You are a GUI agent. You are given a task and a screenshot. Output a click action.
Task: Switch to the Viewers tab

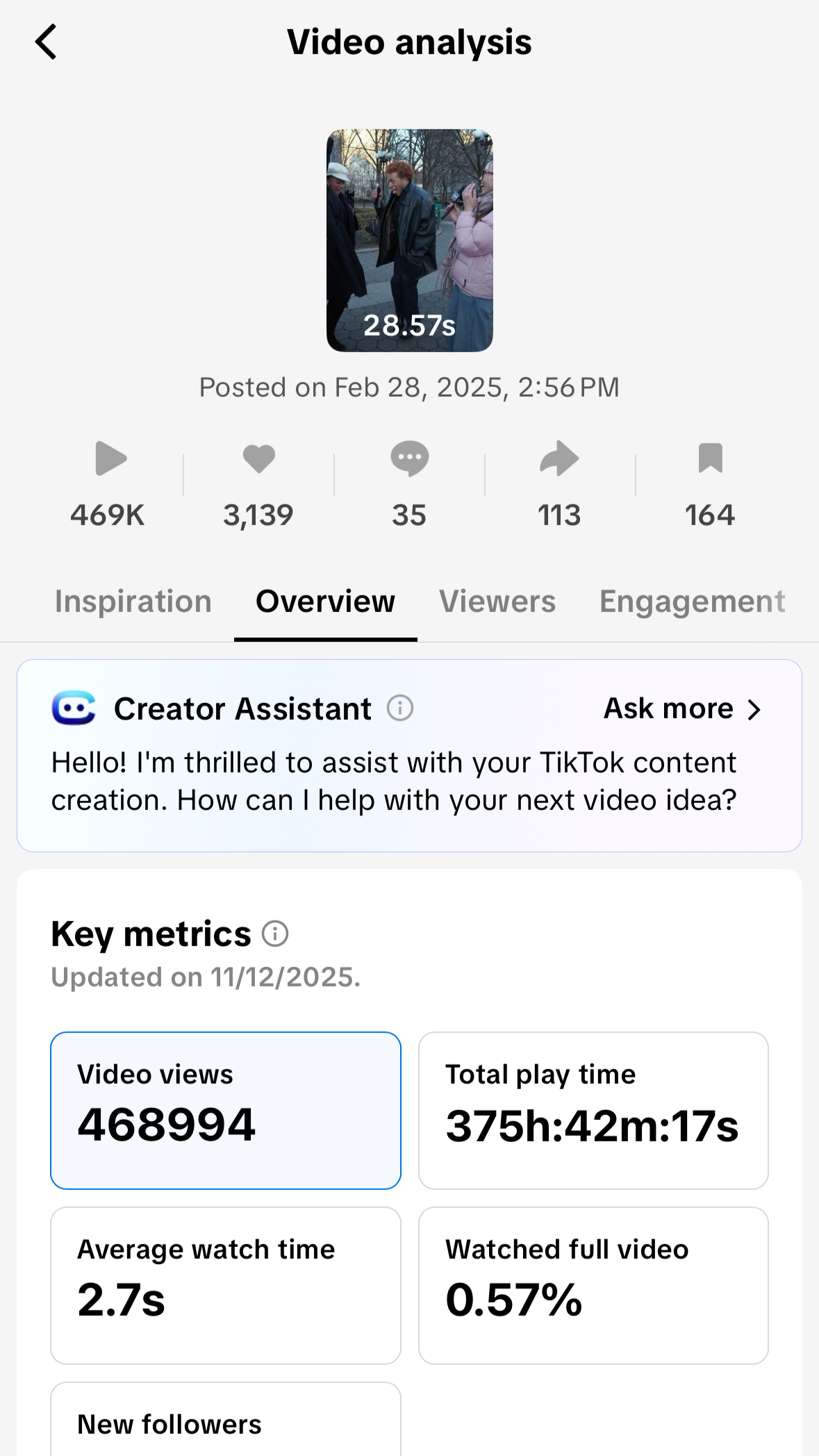pyautogui.click(x=497, y=602)
